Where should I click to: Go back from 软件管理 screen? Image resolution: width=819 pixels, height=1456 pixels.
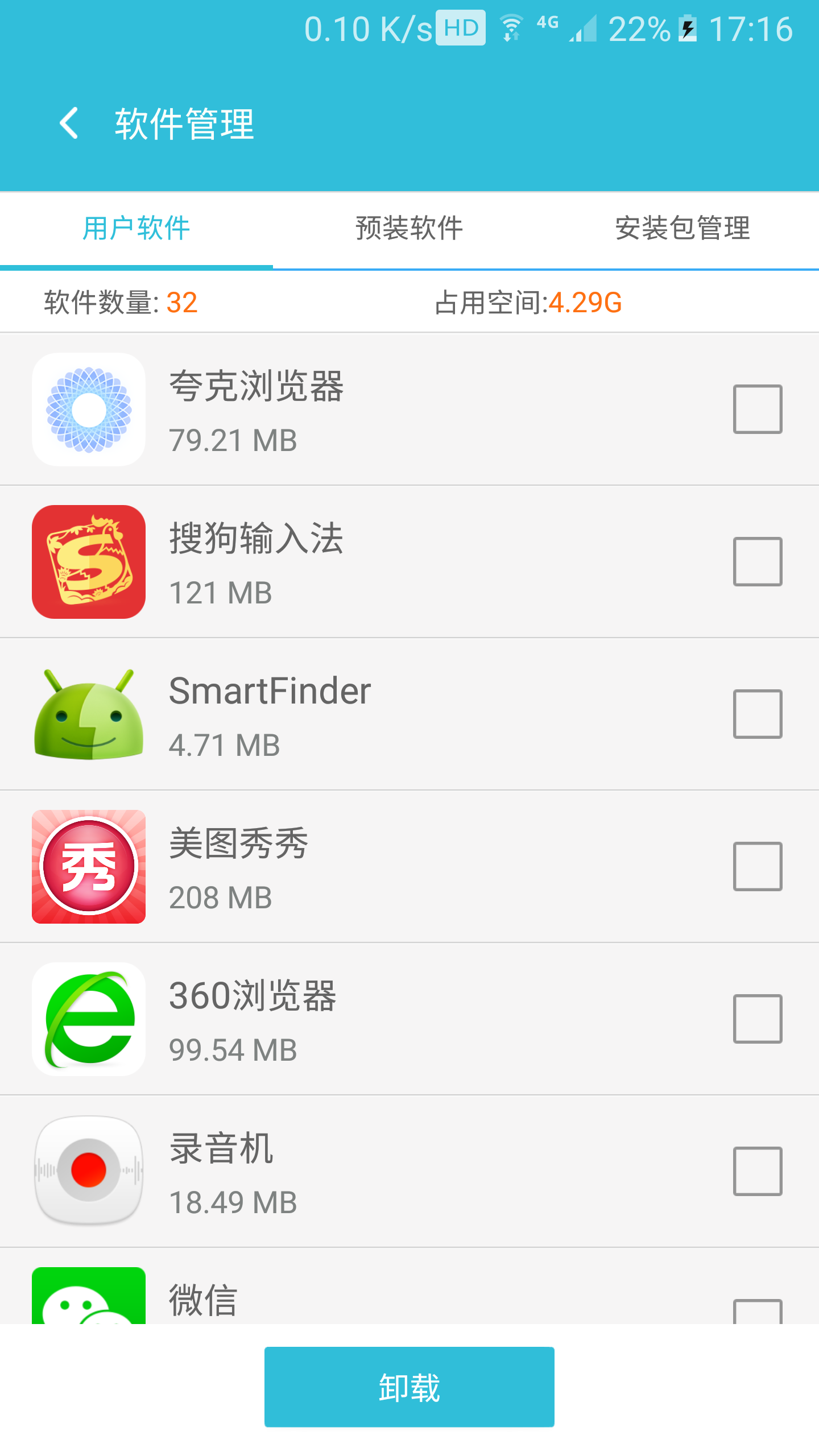(69, 123)
